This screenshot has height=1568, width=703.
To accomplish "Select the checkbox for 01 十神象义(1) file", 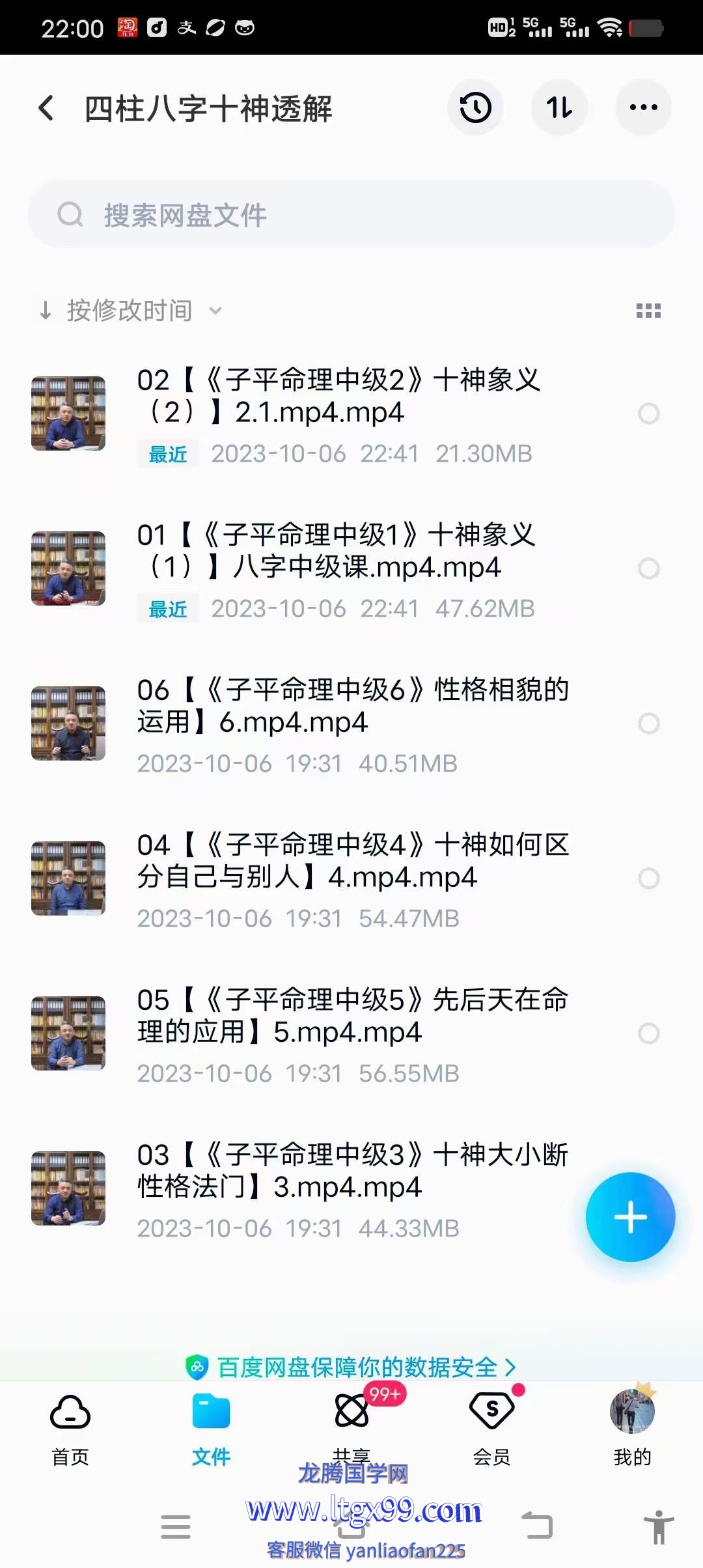I will (x=648, y=568).
